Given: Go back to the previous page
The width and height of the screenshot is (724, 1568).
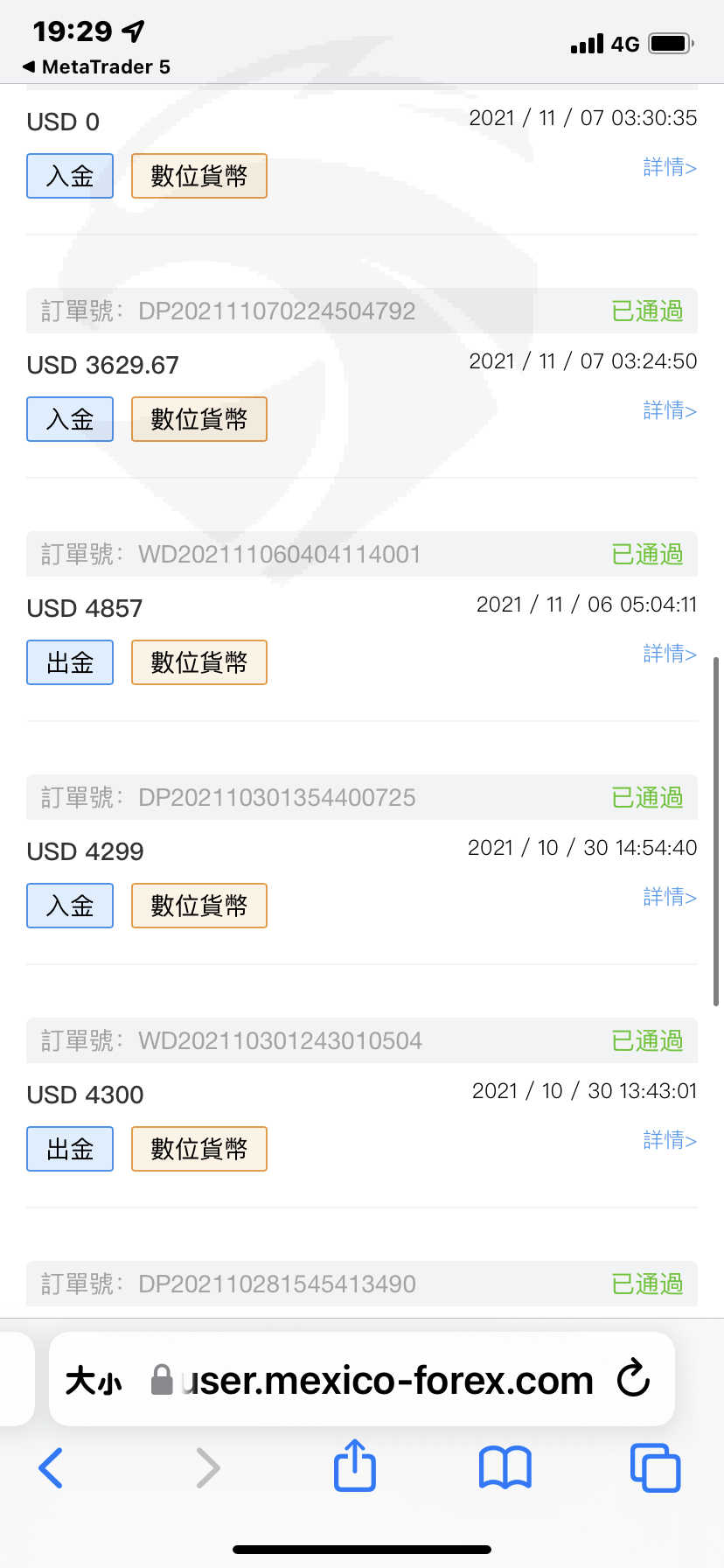Looking at the screenshot, I should click(x=51, y=1467).
